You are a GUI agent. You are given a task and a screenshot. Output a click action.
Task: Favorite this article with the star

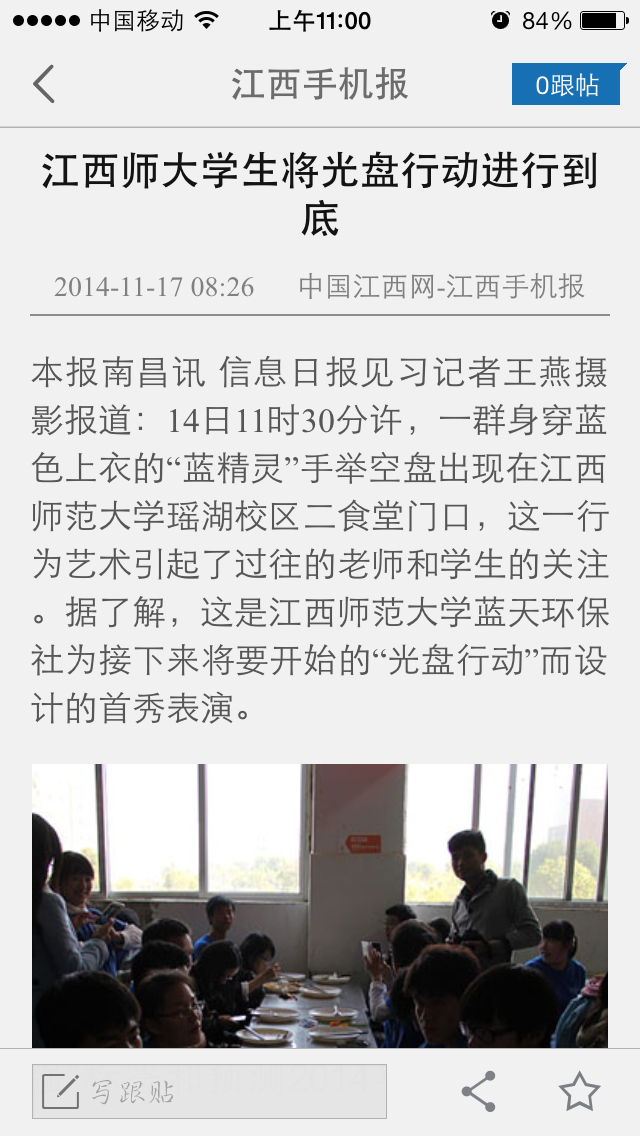click(x=579, y=1091)
